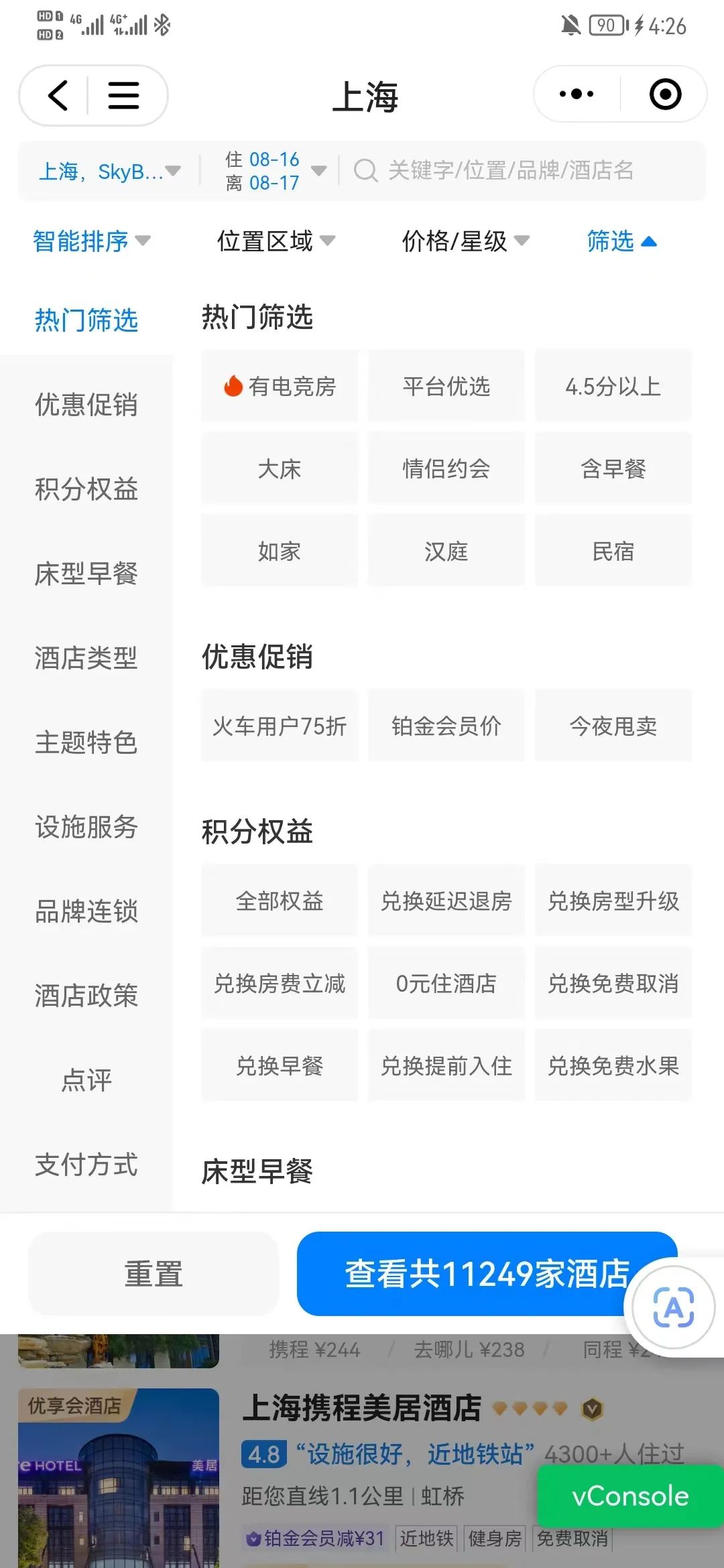Select the 有电竞房 filter chip
The width and height of the screenshot is (724, 1568).
(x=280, y=387)
